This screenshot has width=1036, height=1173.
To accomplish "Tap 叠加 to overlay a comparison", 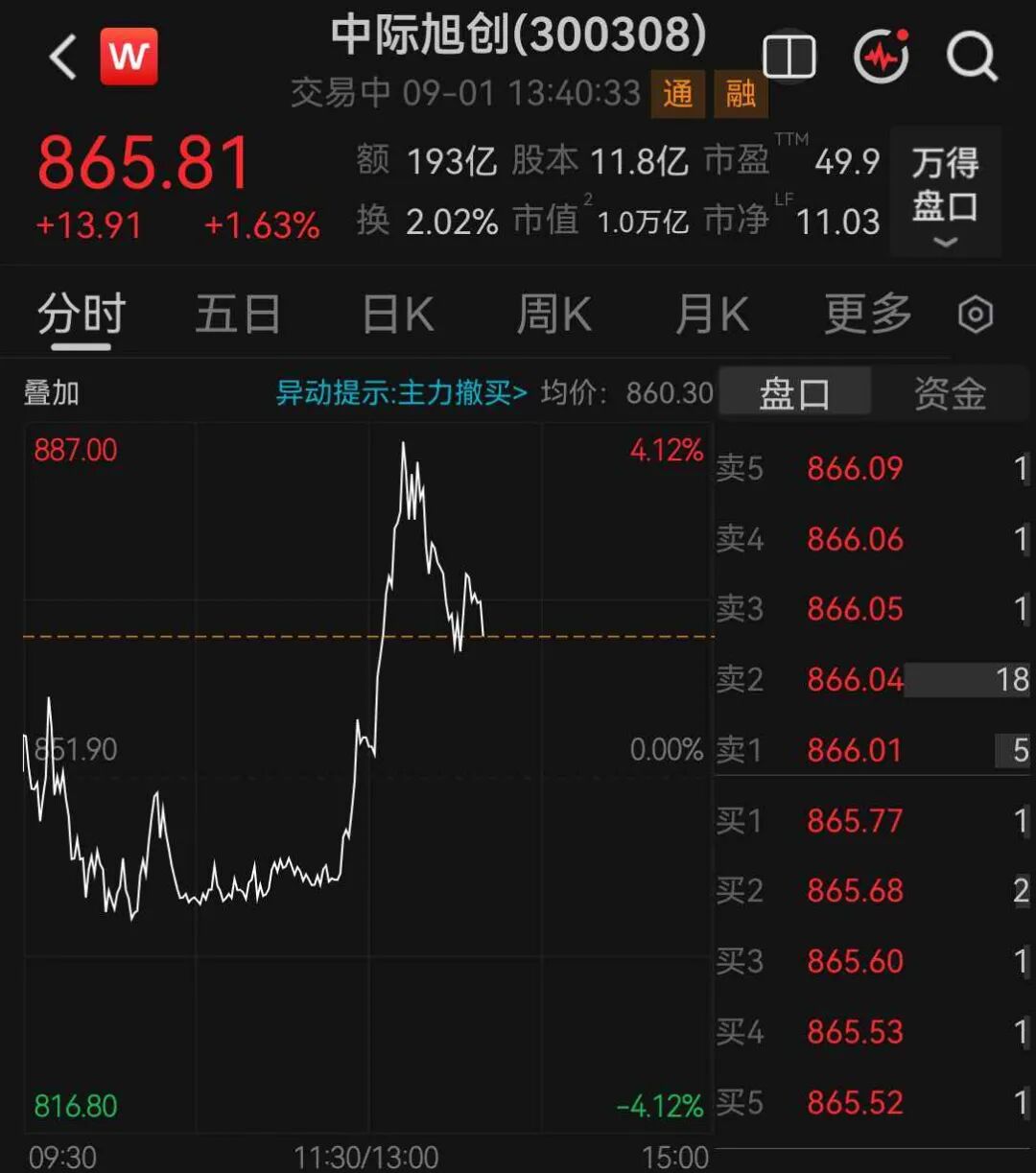I will [x=52, y=393].
